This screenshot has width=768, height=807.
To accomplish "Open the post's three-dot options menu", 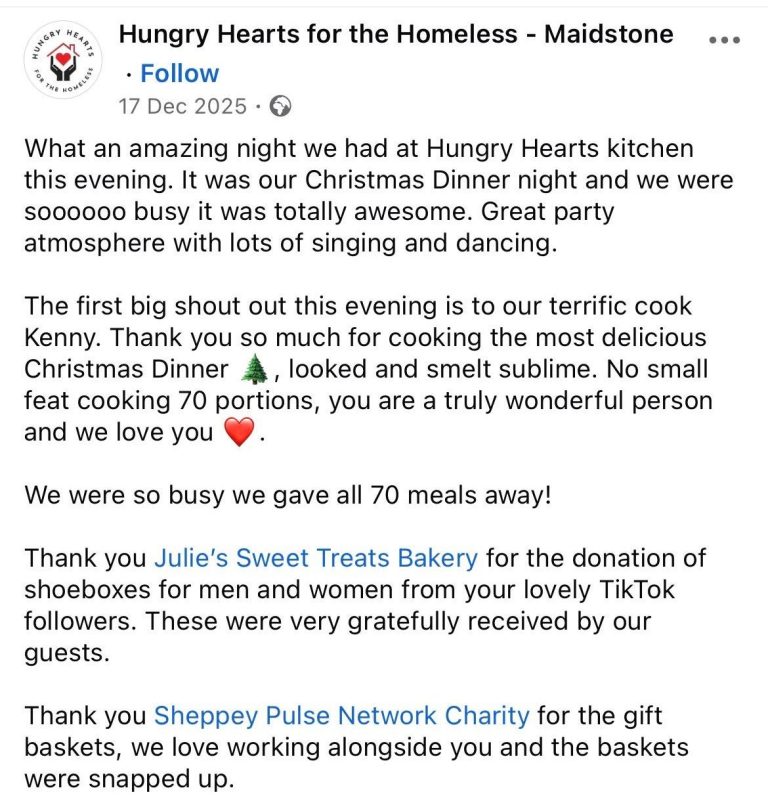I will pos(728,39).
